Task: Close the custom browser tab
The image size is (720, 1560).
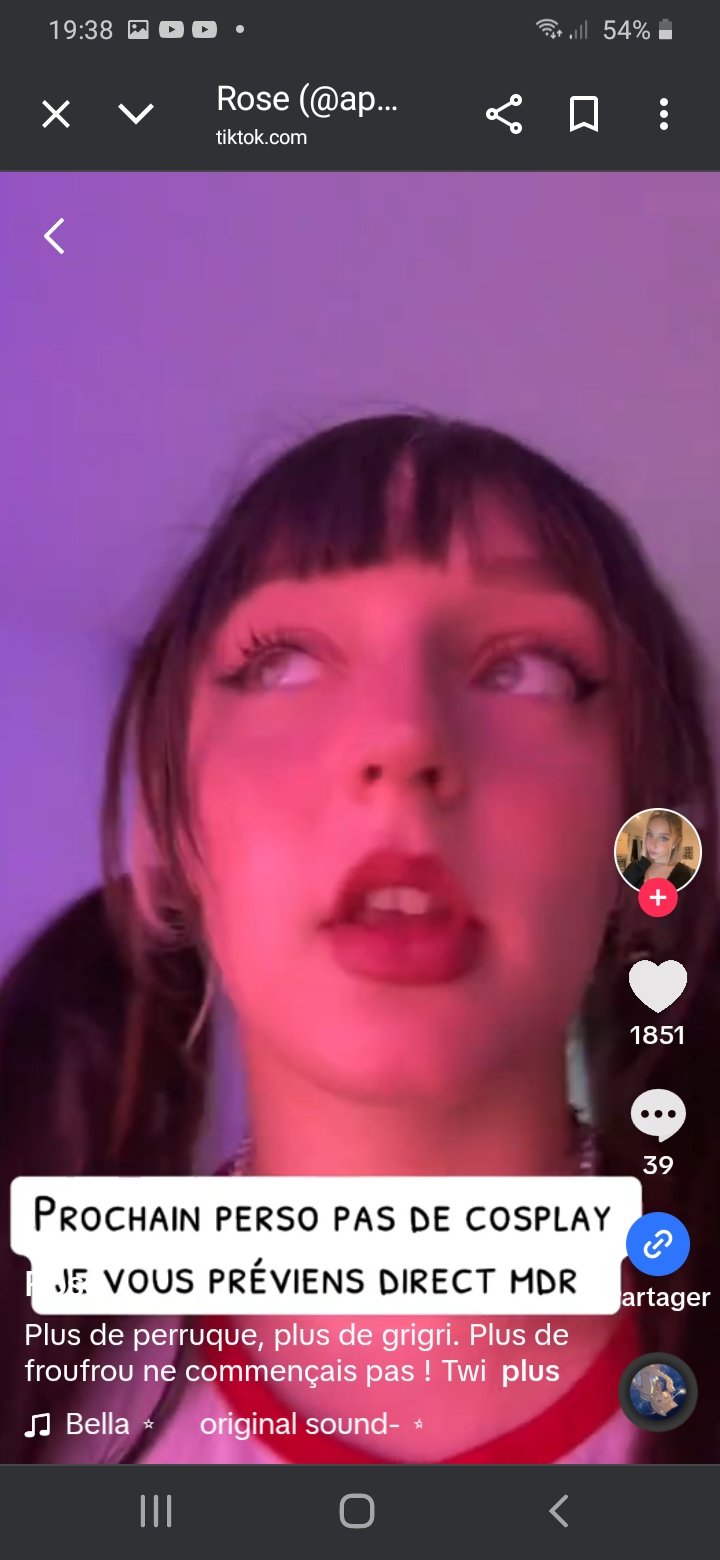Action: tap(56, 115)
